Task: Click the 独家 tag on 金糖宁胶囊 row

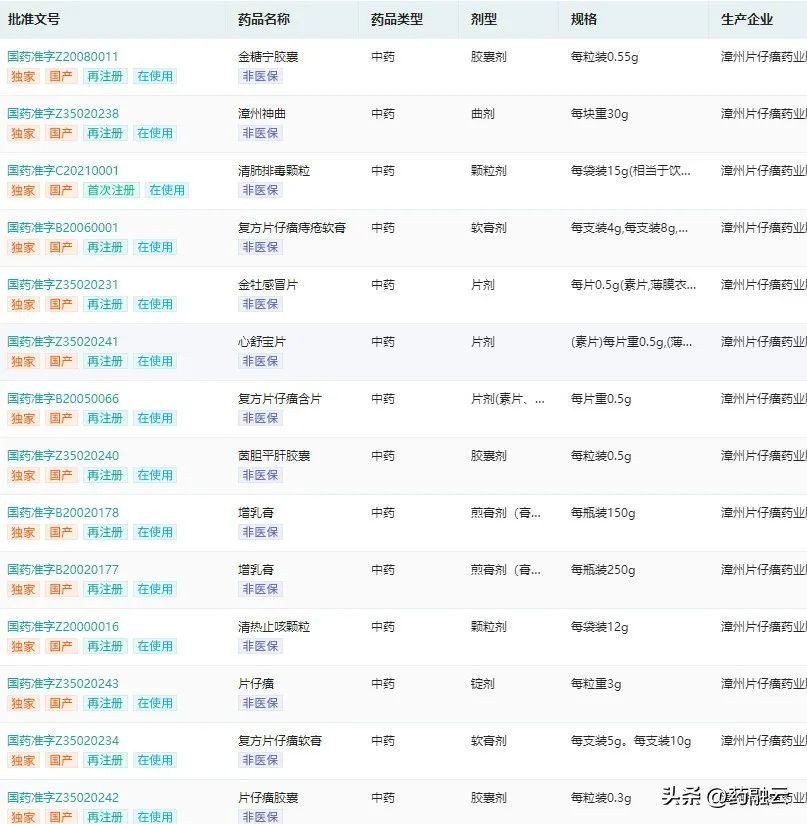Action: [22, 75]
